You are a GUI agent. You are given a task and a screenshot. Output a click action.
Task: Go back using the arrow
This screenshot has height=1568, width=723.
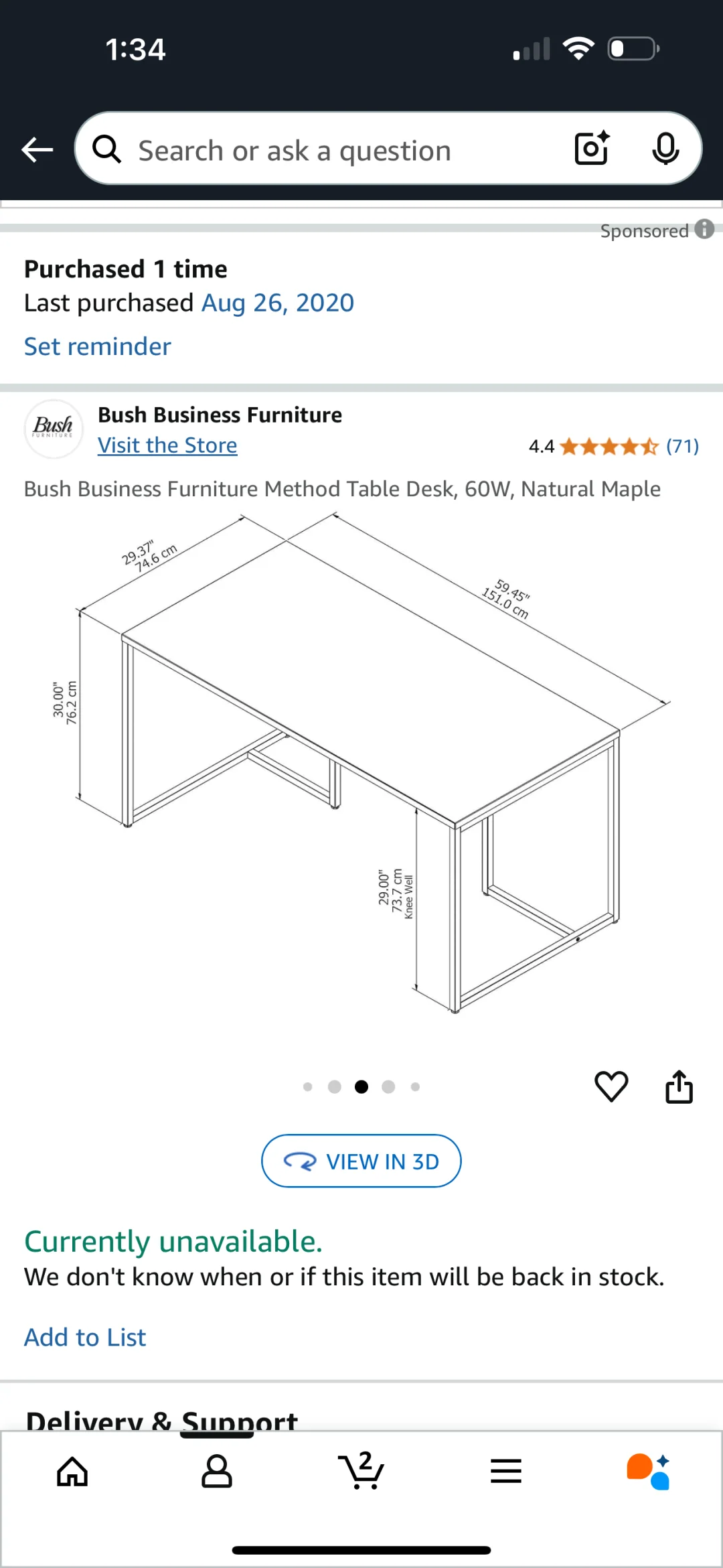coord(37,149)
